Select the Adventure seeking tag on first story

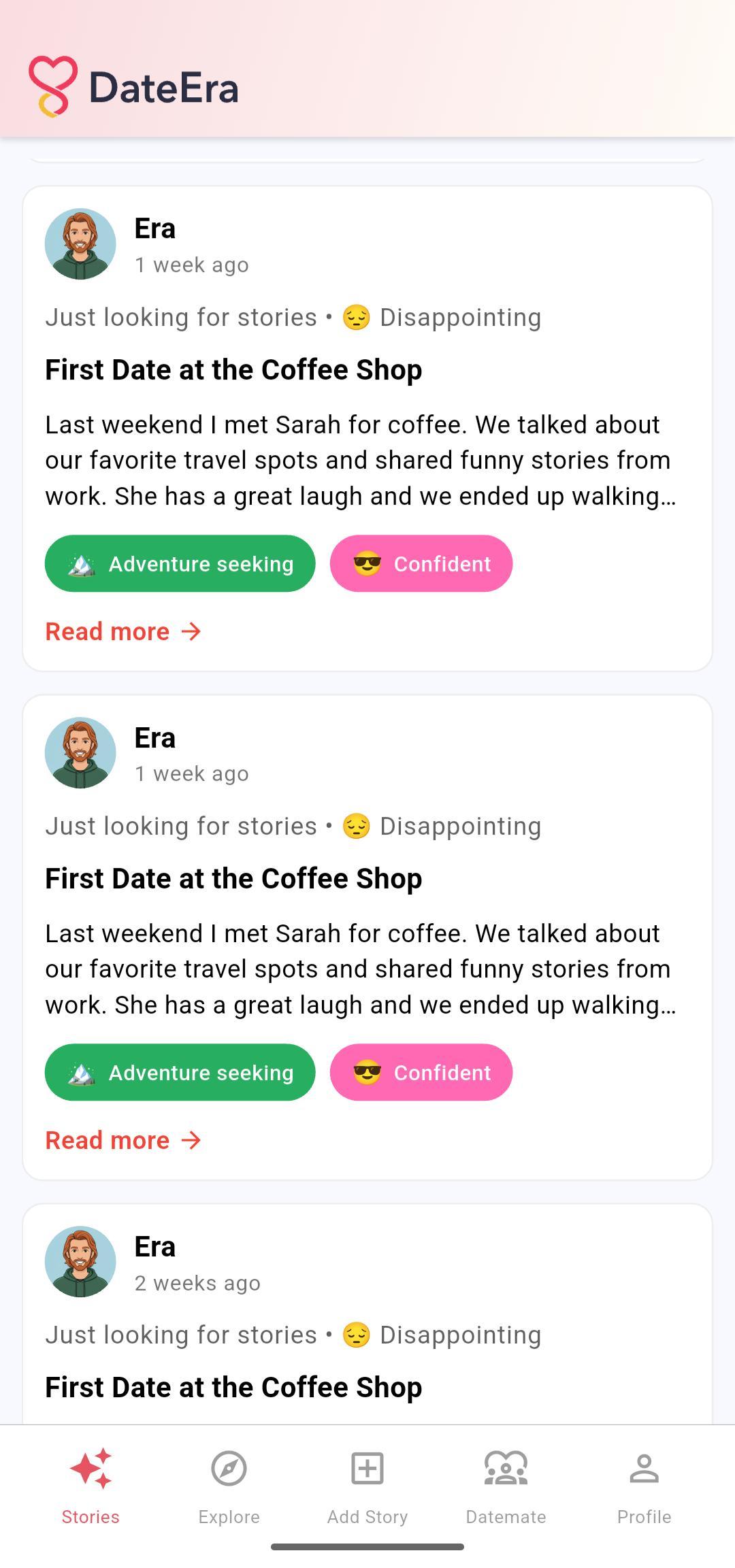(180, 563)
